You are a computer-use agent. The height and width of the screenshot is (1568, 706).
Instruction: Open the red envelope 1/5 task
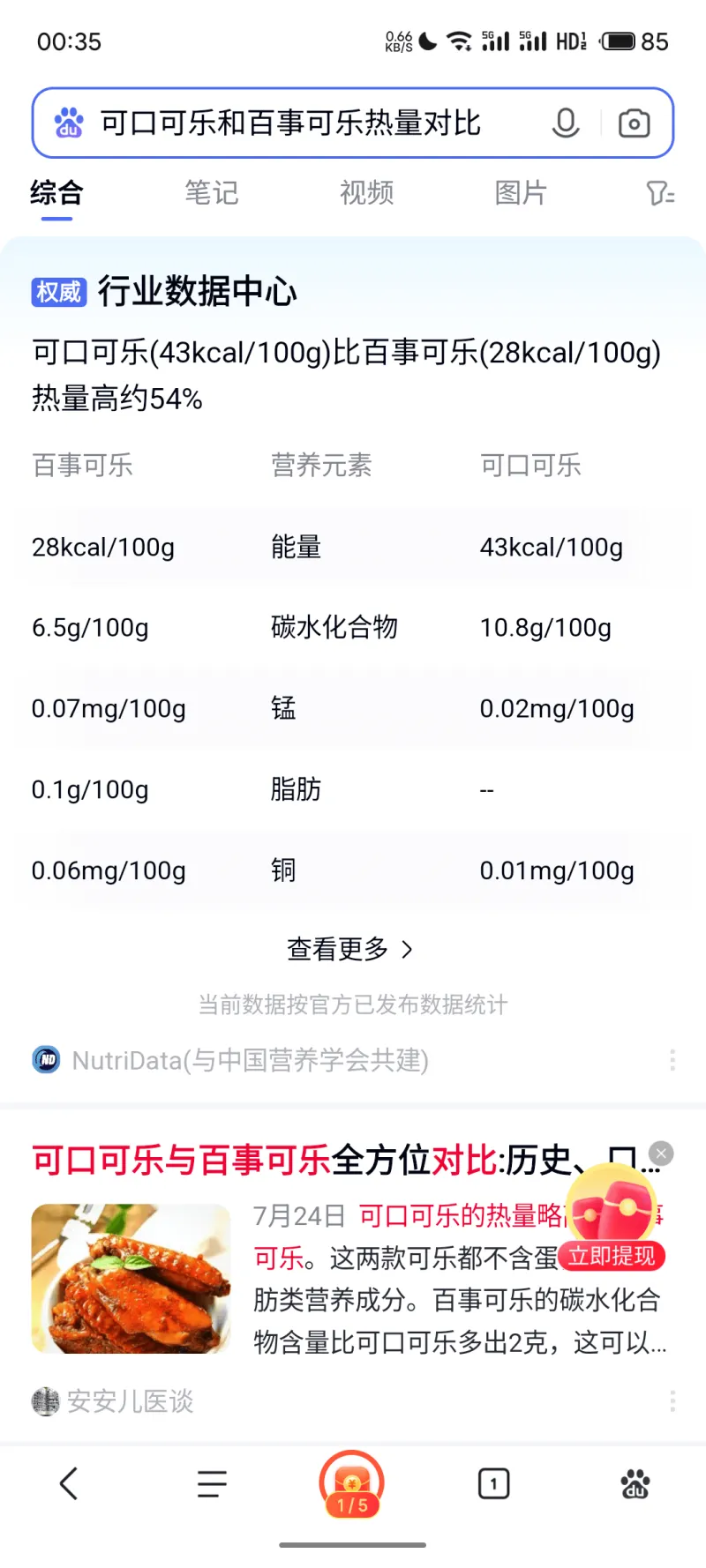coord(352,1485)
